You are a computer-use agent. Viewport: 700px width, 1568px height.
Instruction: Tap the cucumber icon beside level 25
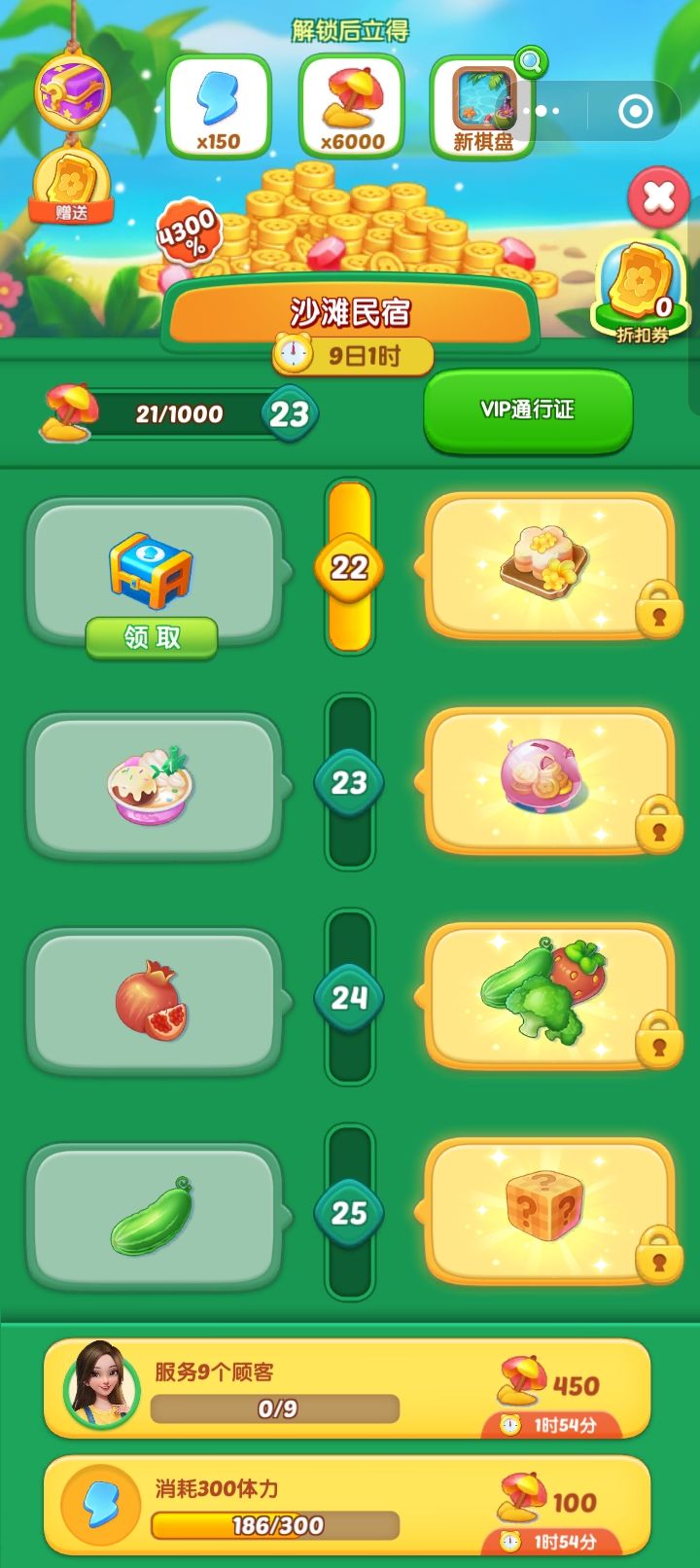point(151,1214)
